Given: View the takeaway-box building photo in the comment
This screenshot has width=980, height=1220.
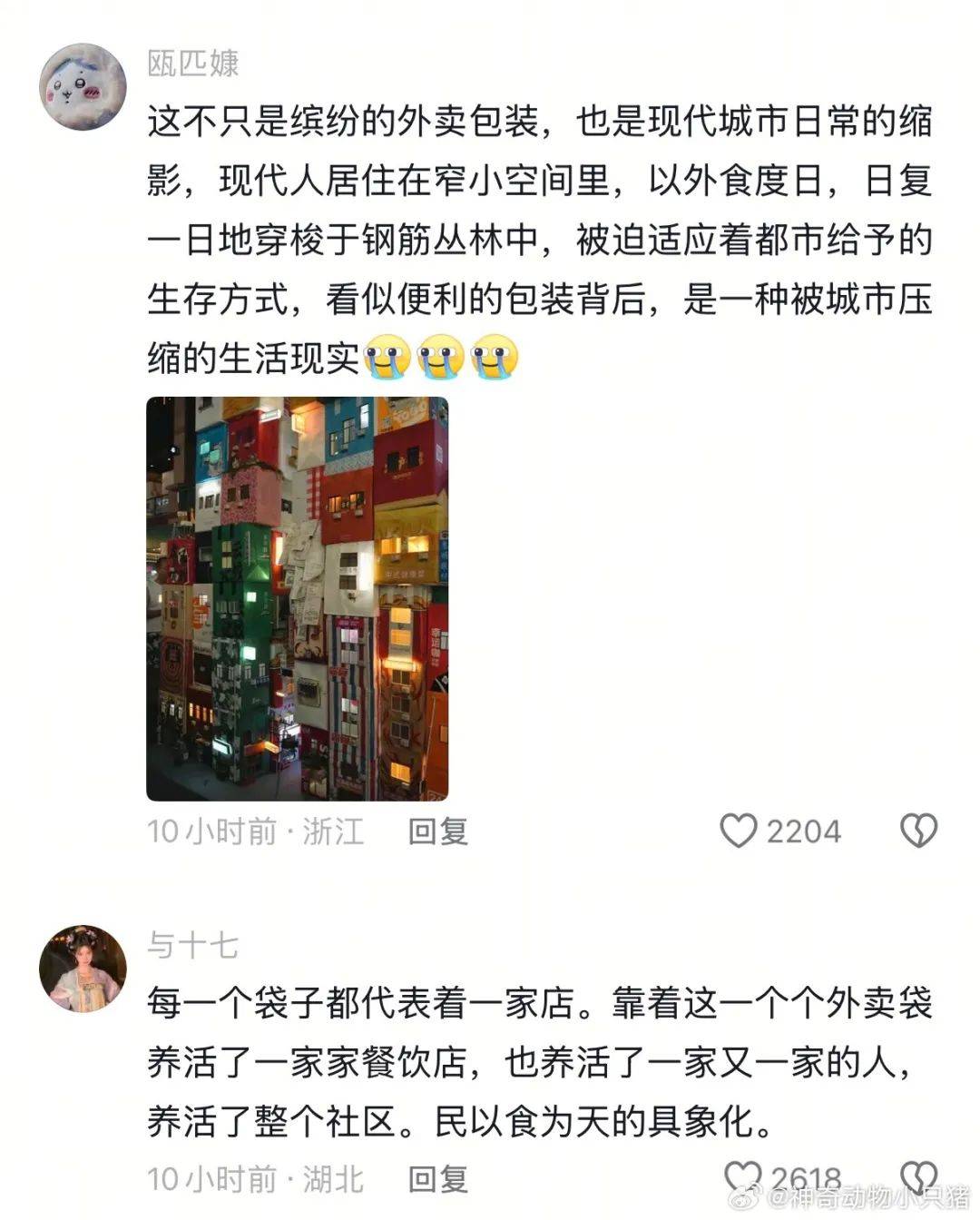Looking at the screenshot, I should click(x=297, y=598).
